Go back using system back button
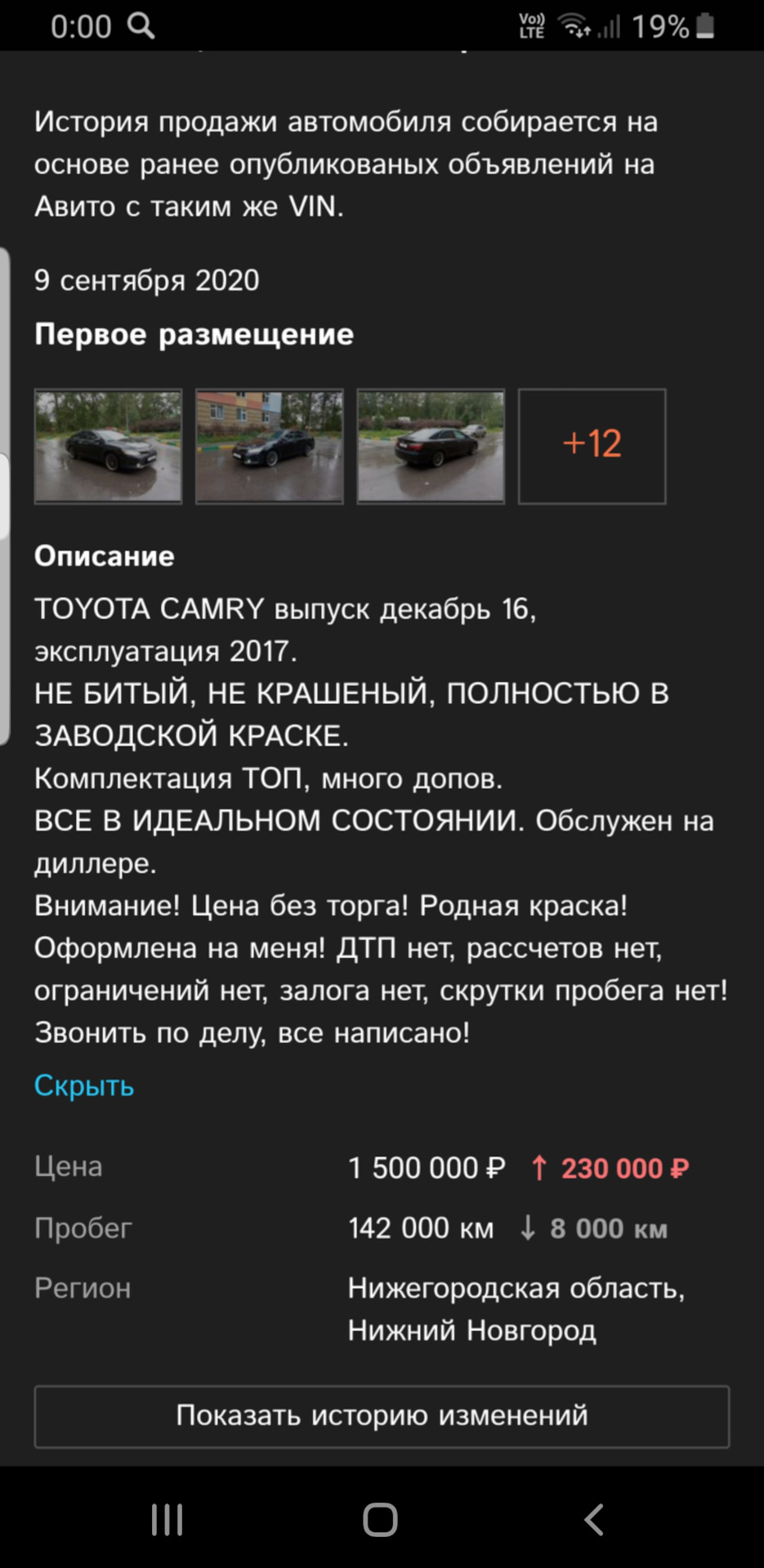The image size is (764, 1568). pos(594,1520)
